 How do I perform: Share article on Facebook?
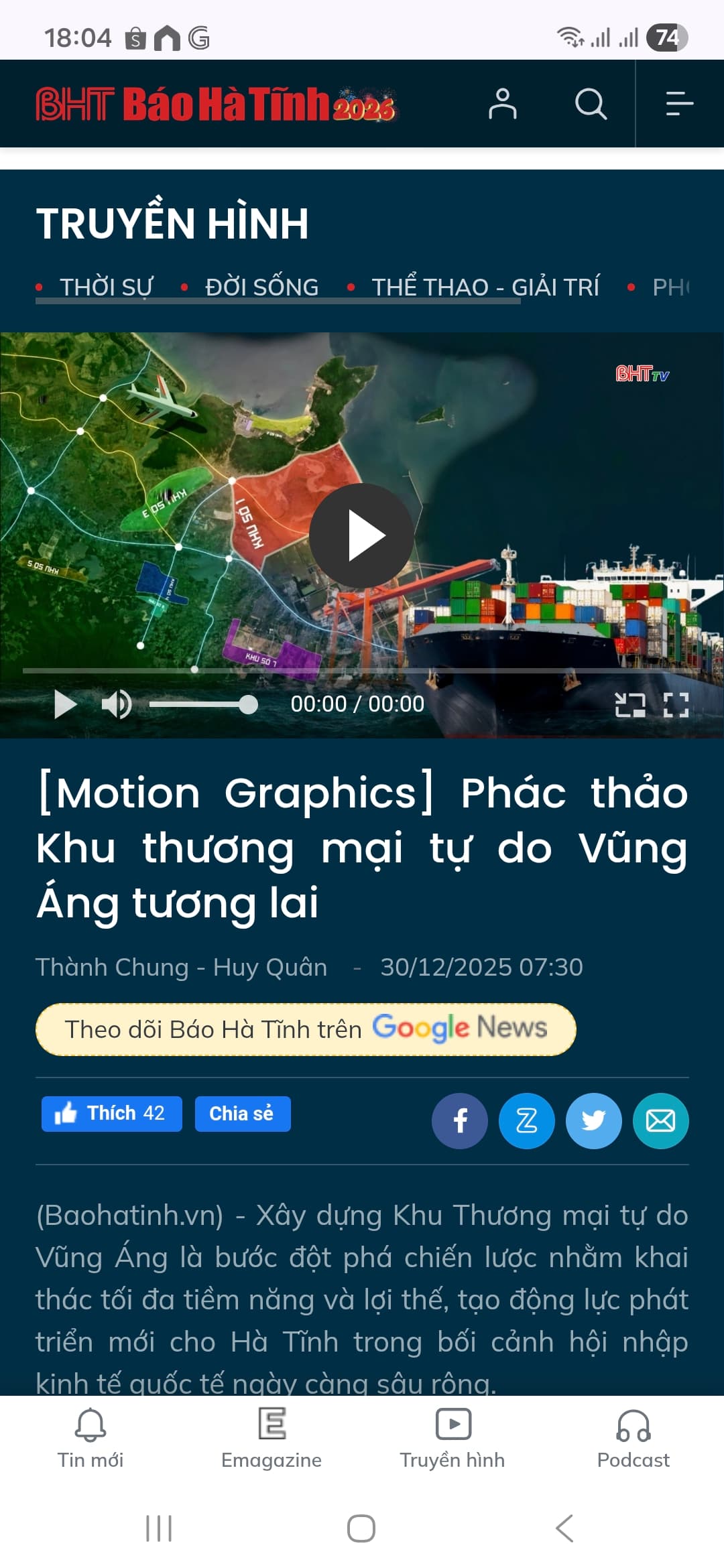pyautogui.click(x=460, y=1121)
